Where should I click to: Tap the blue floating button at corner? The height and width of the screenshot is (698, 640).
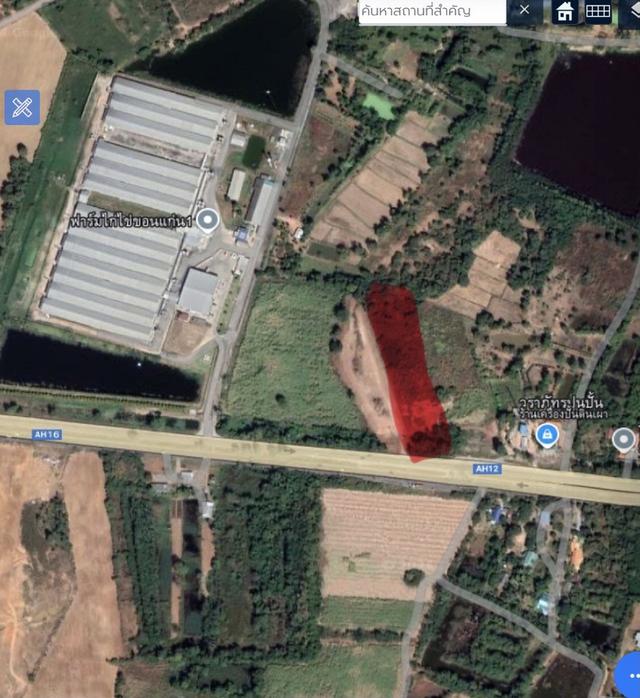point(628,671)
